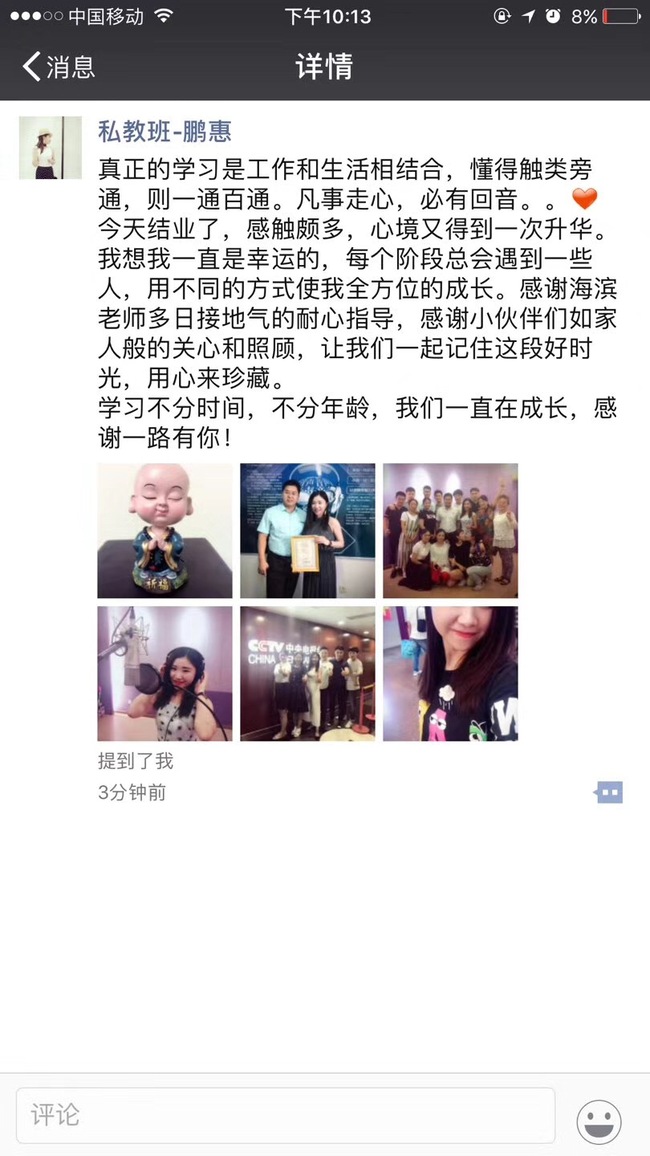
Task: Go back to 消息
Action: (x=58, y=67)
